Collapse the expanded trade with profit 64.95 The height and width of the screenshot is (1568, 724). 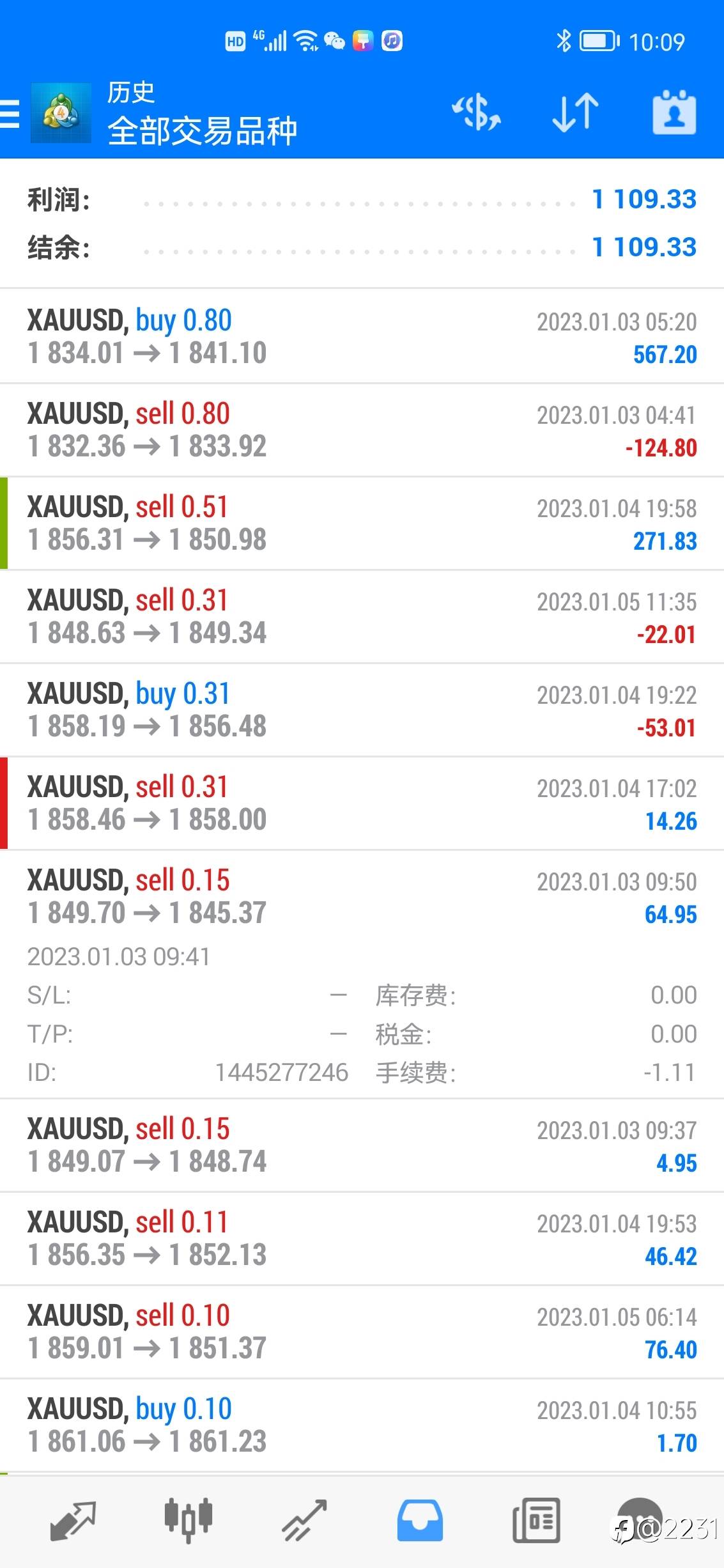[362, 896]
